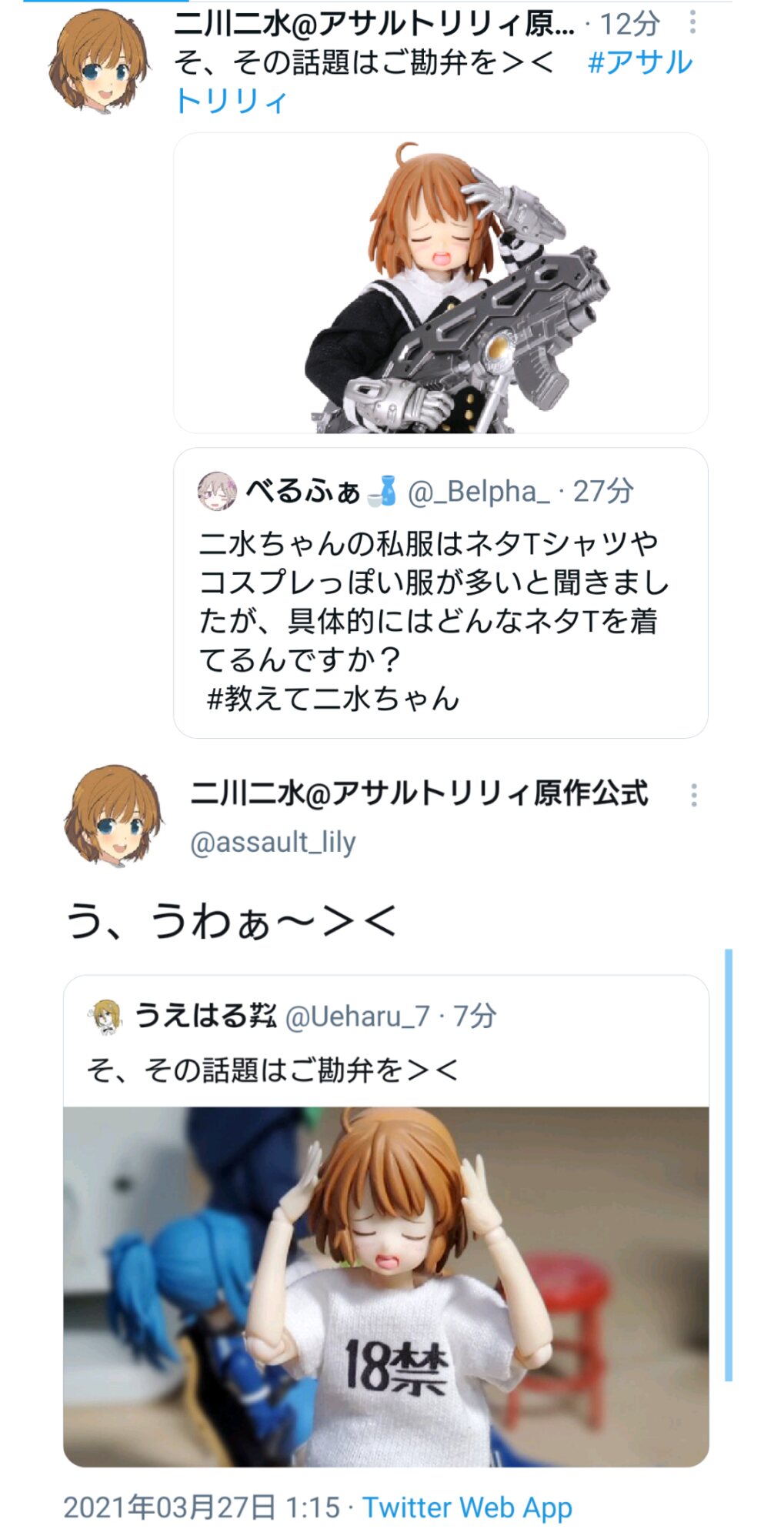
Task: Open the avatar on the 12分 tweet
Action: (x=98, y=60)
